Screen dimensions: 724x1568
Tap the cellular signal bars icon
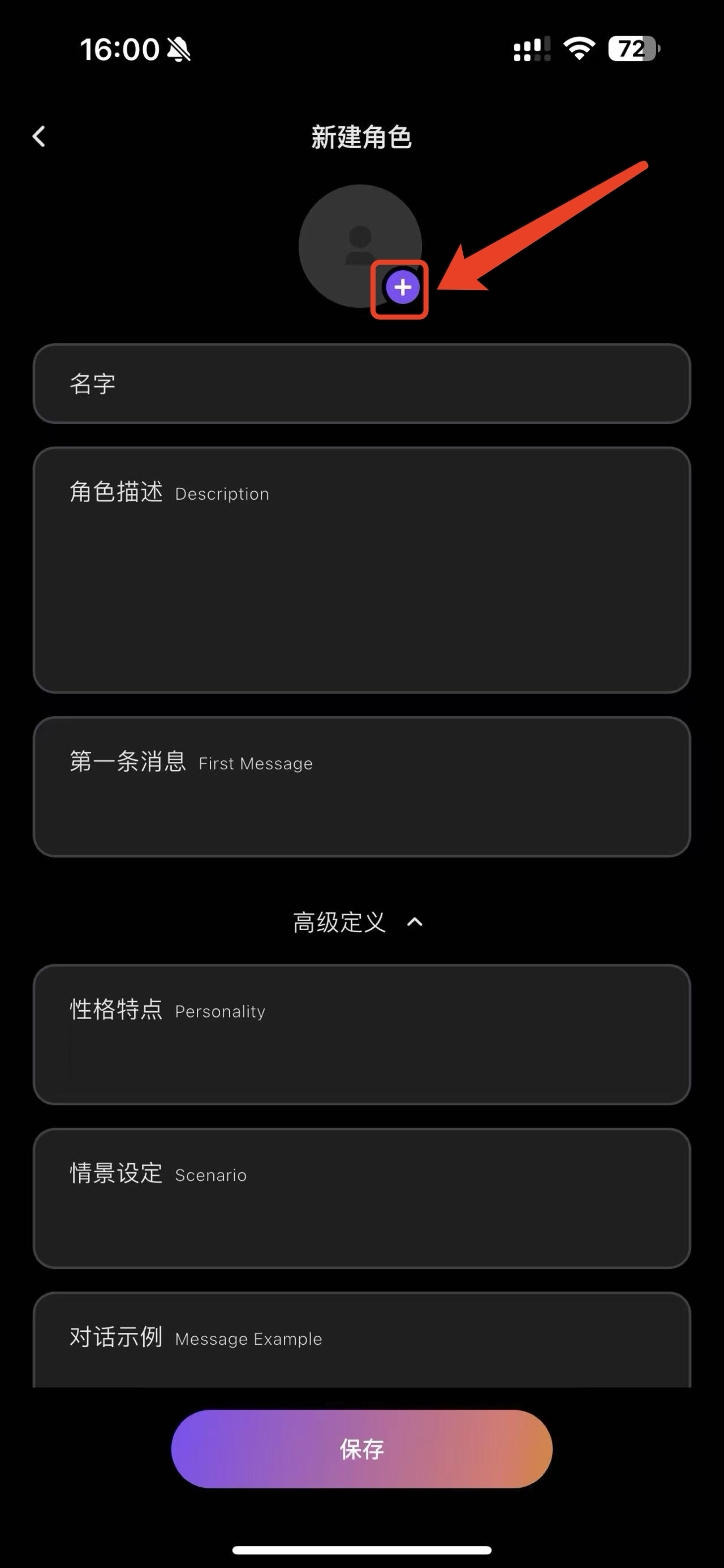tap(531, 49)
